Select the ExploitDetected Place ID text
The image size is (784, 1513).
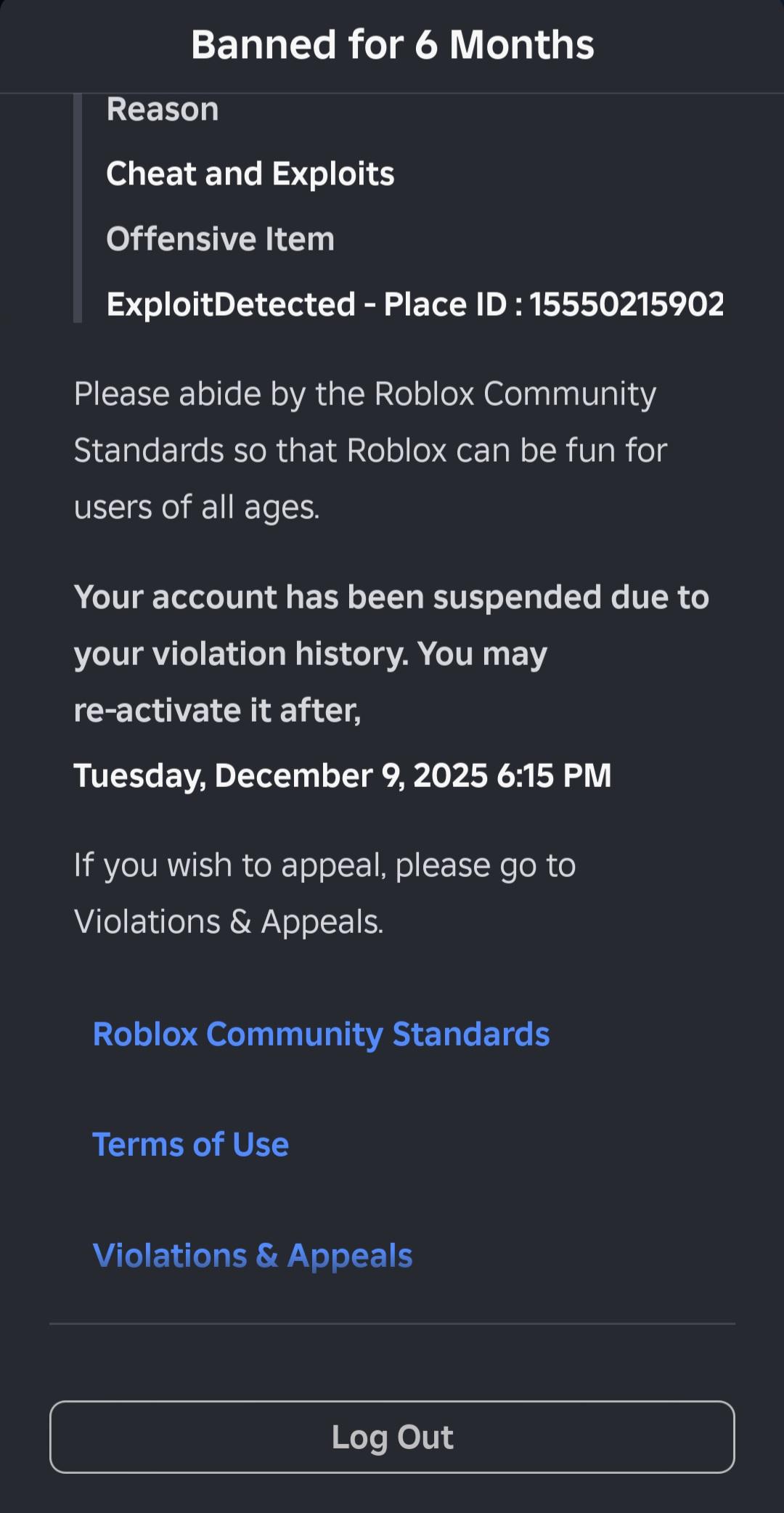click(415, 304)
